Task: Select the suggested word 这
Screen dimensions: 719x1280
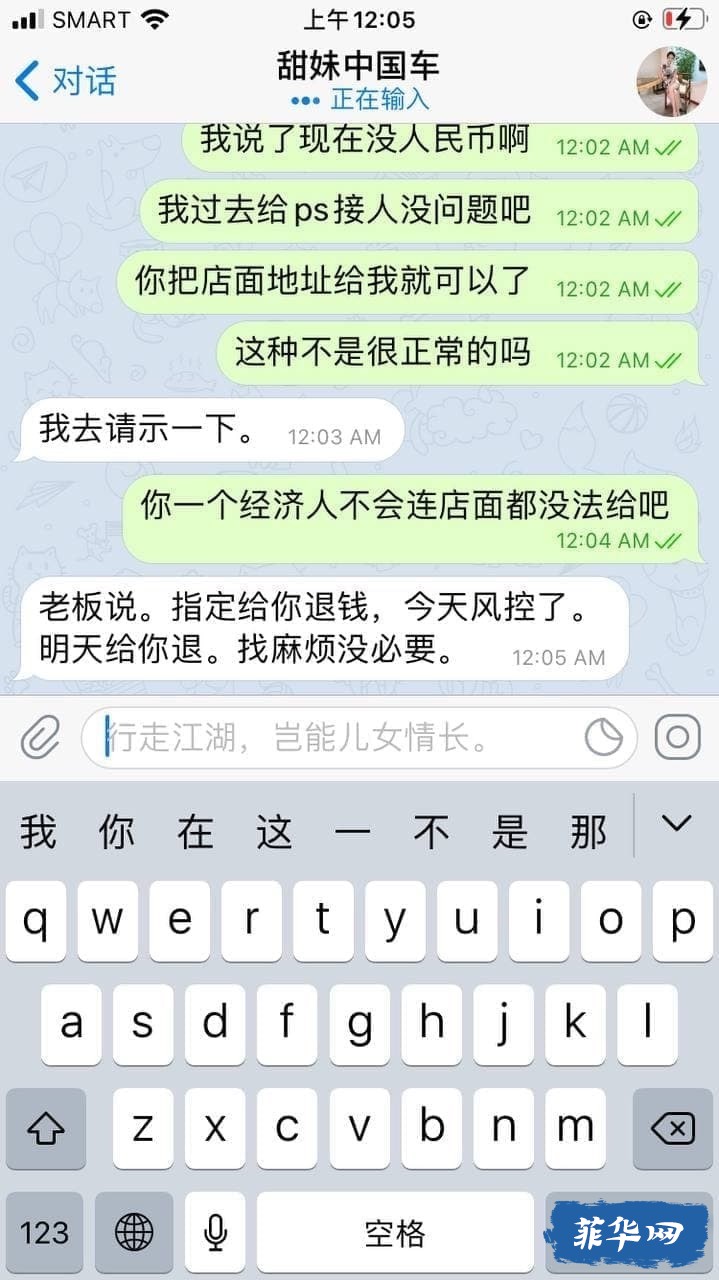Action: [273, 831]
